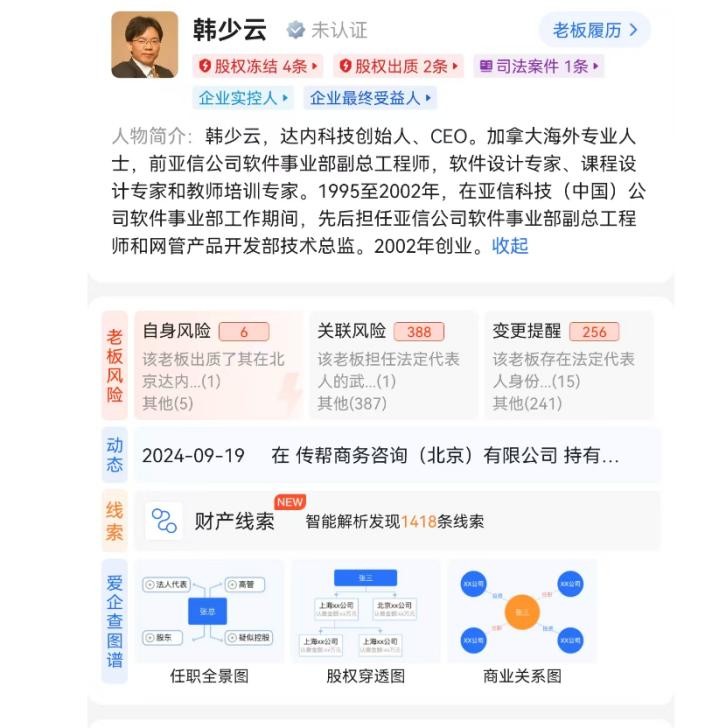Tap the 企业实控人 tag
Viewport: 712px width, 728px height.
(x=243, y=98)
